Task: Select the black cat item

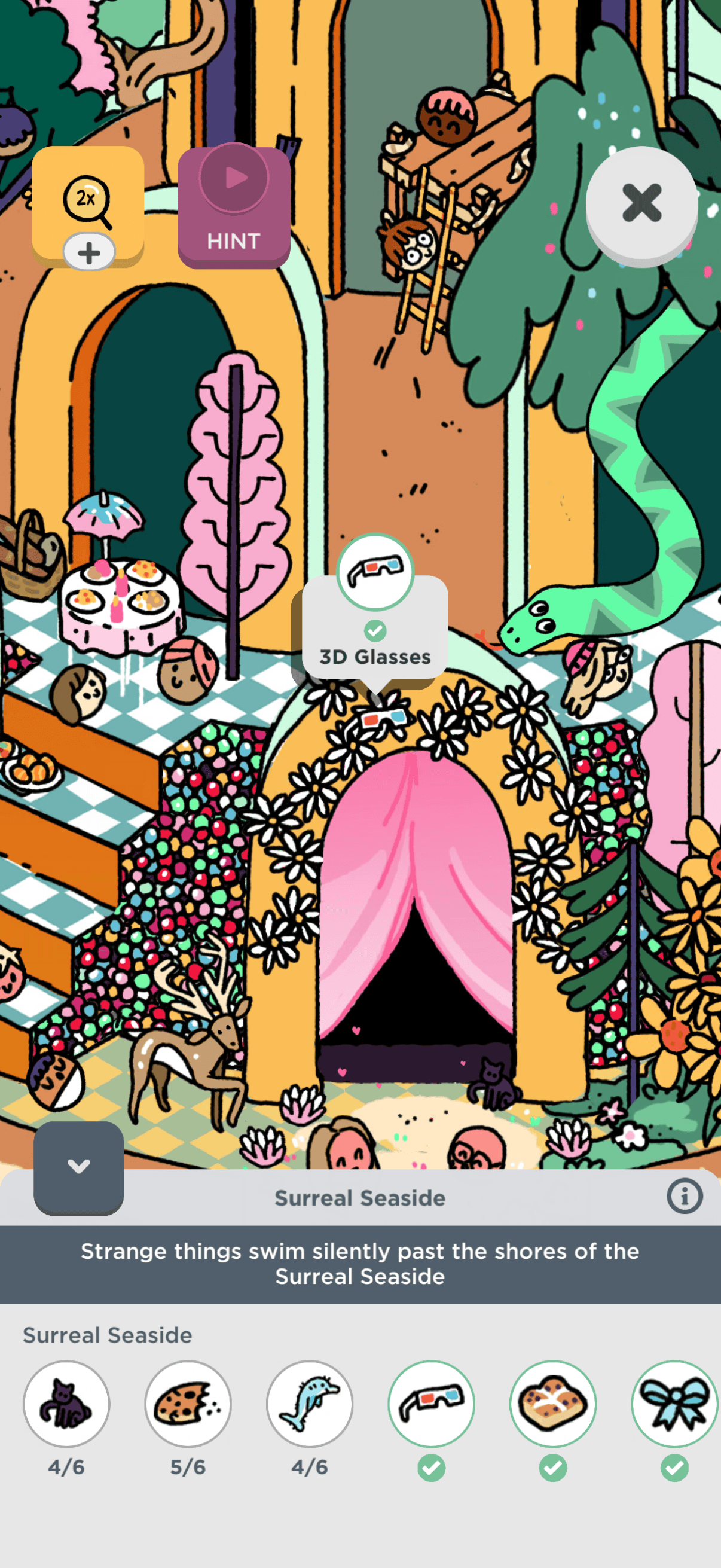Action: pyautogui.click(x=66, y=1404)
